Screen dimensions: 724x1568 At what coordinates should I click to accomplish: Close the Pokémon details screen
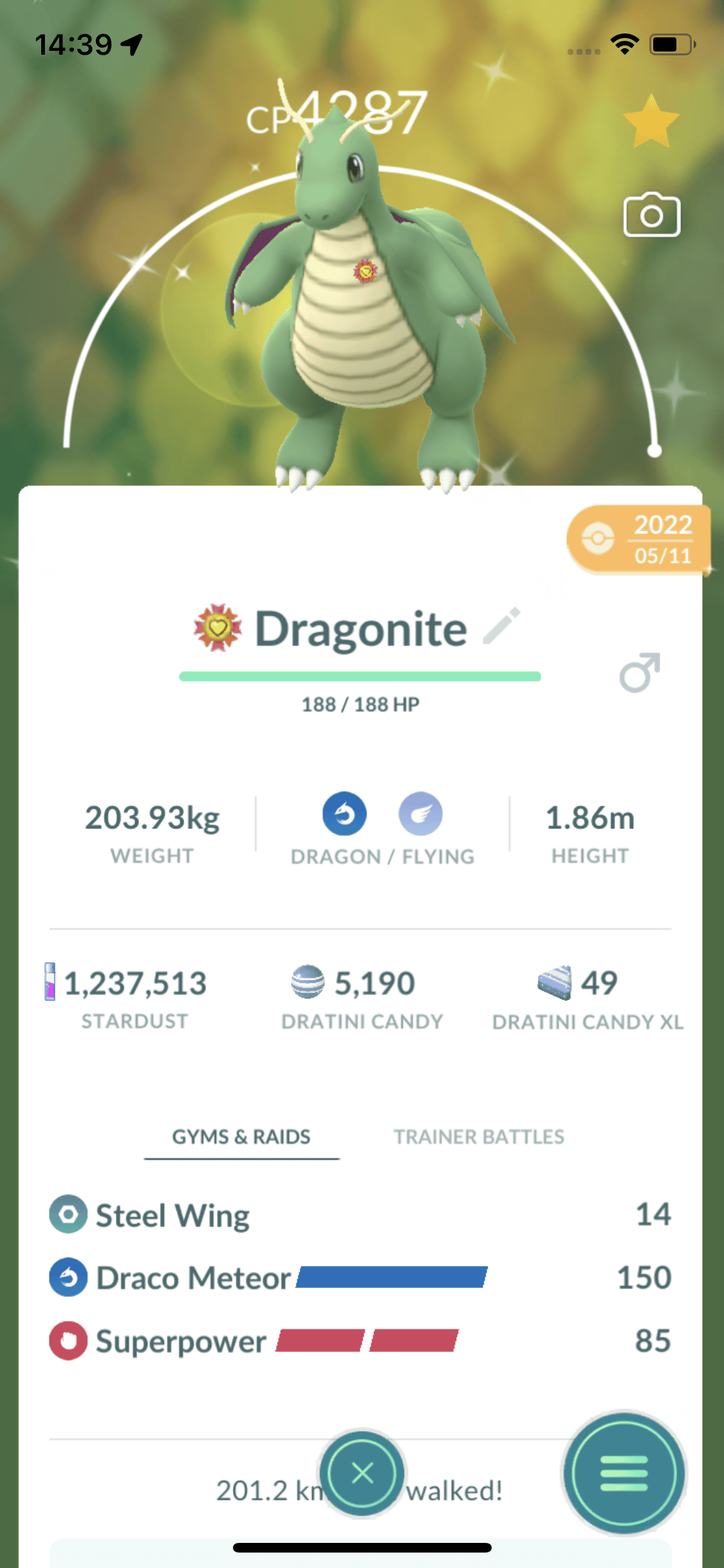(362, 1473)
